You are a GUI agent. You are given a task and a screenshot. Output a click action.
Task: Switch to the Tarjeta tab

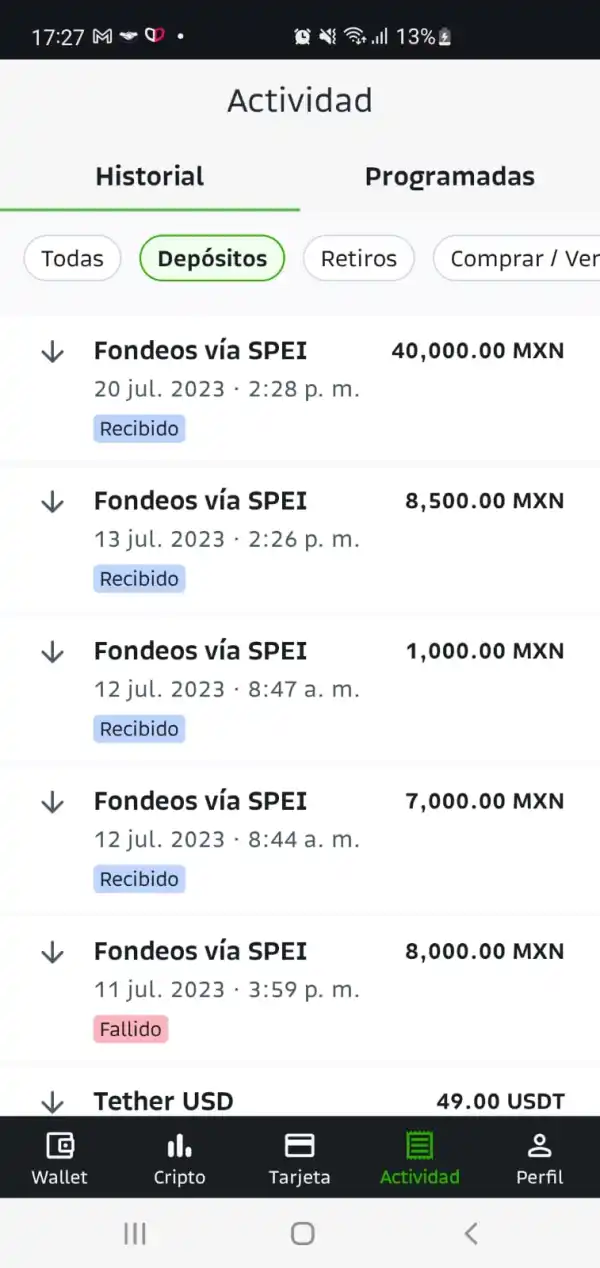point(299,1158)
